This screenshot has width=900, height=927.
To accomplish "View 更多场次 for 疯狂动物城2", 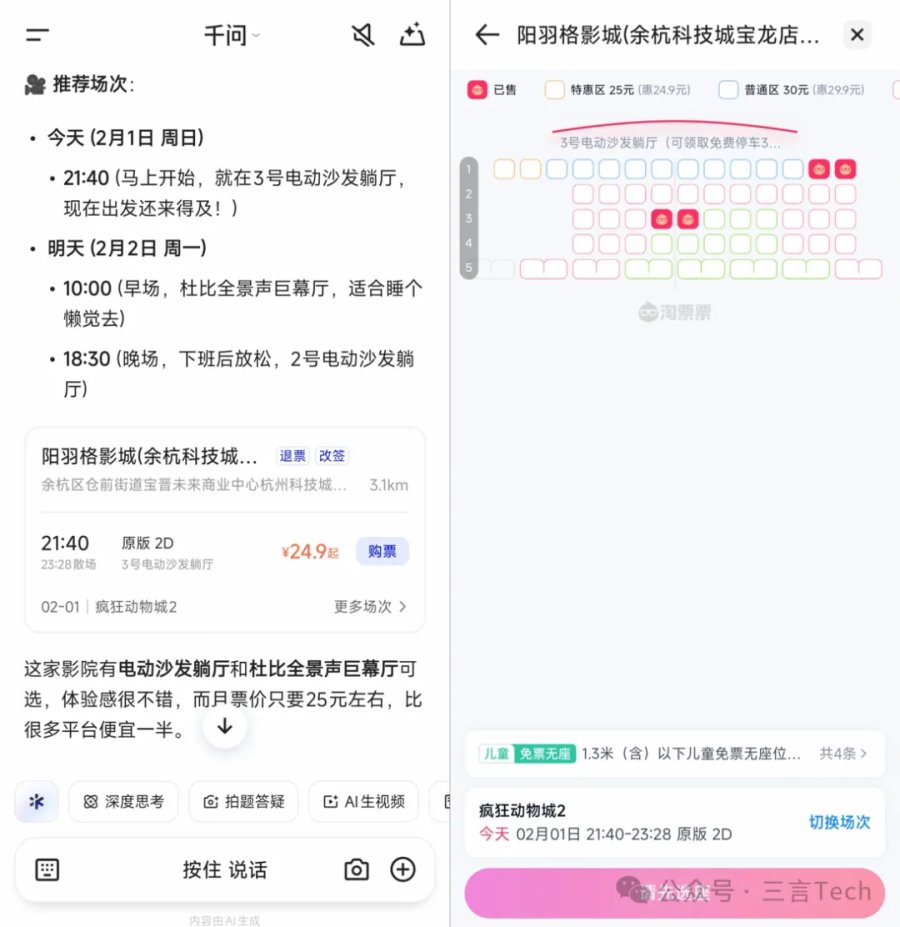I will (x=370, y=606).
